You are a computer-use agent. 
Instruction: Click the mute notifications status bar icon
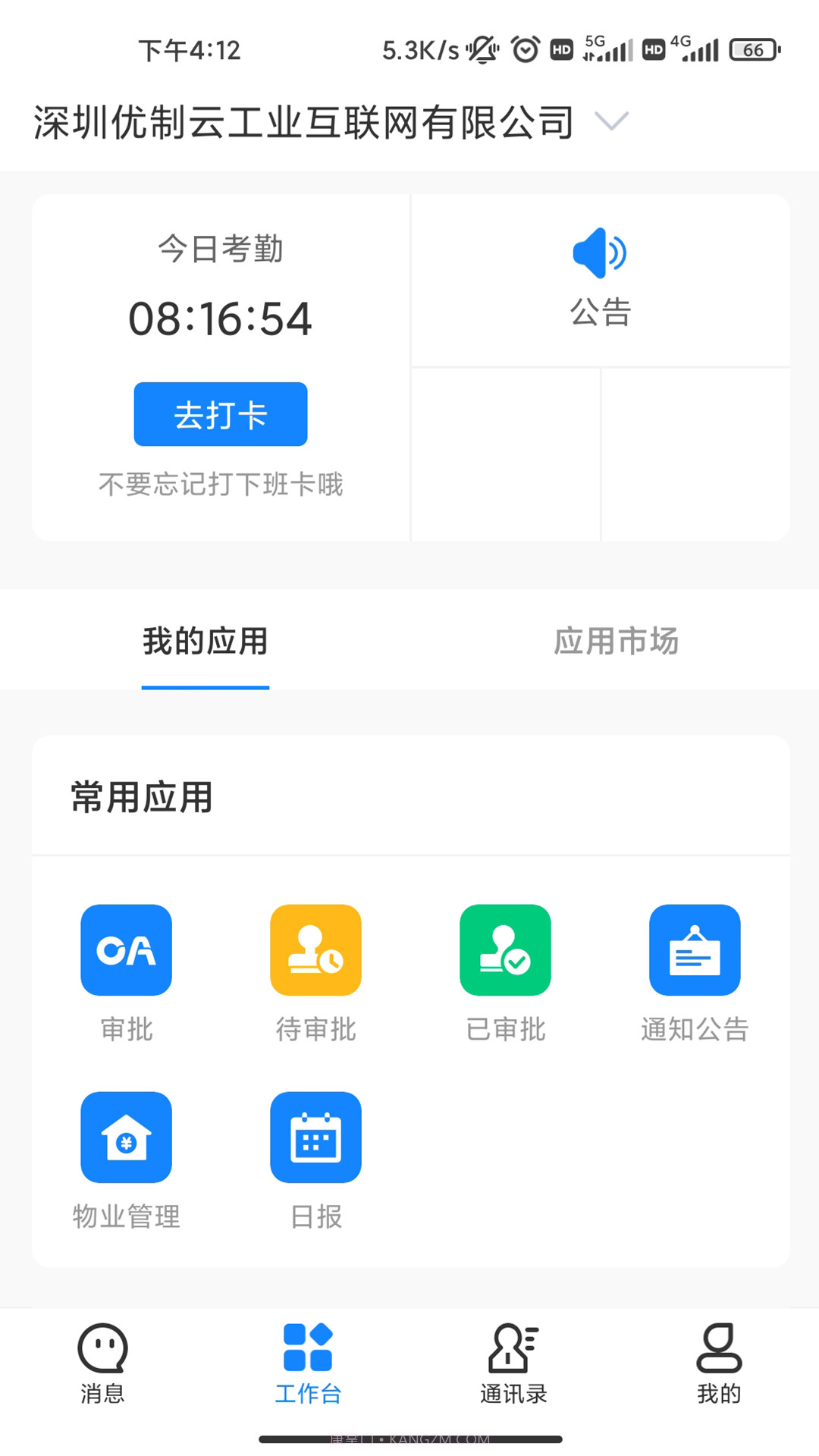[x=483, y=48]
